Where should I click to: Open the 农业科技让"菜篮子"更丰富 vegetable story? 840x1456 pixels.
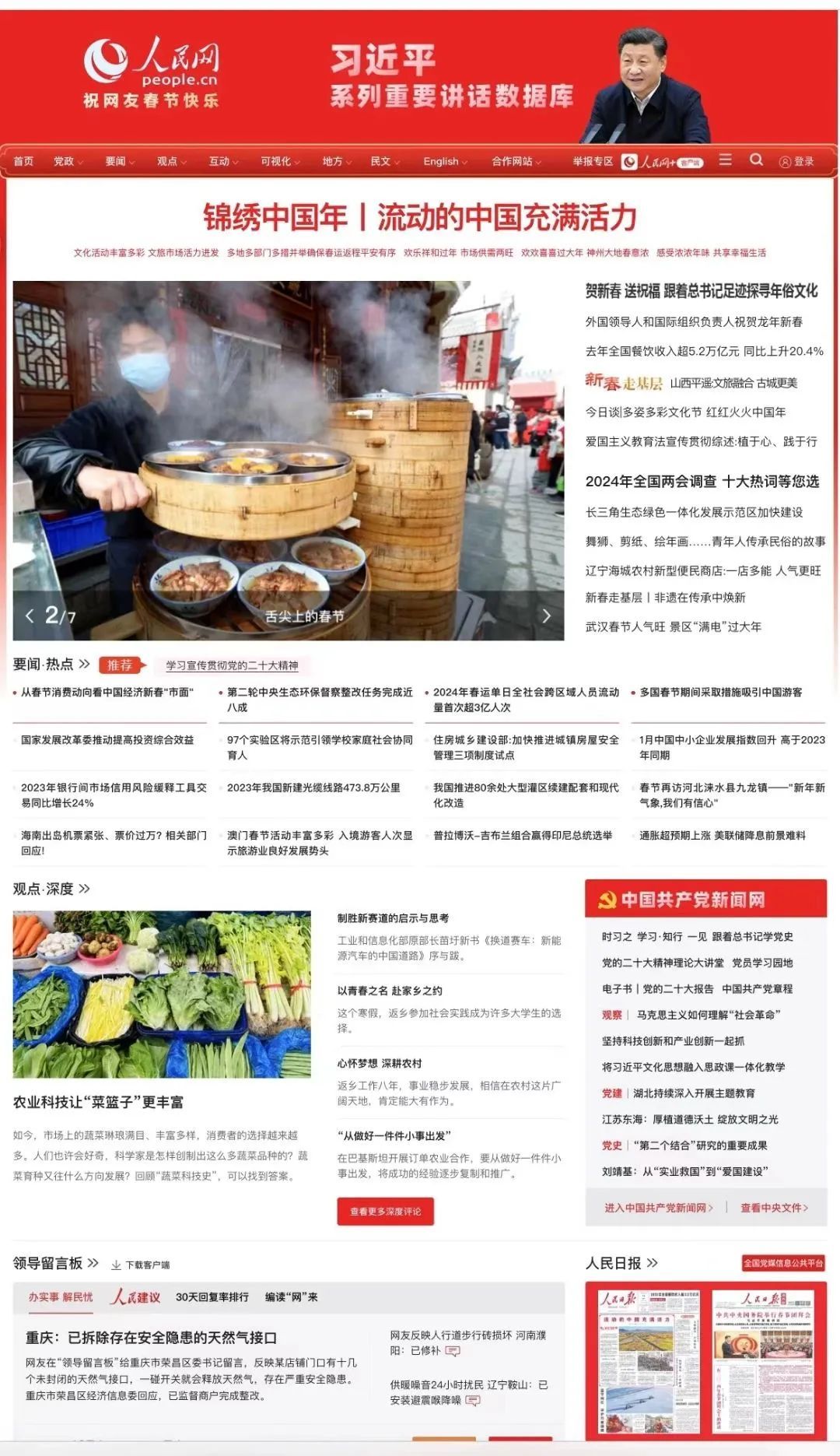(98, 1102)
